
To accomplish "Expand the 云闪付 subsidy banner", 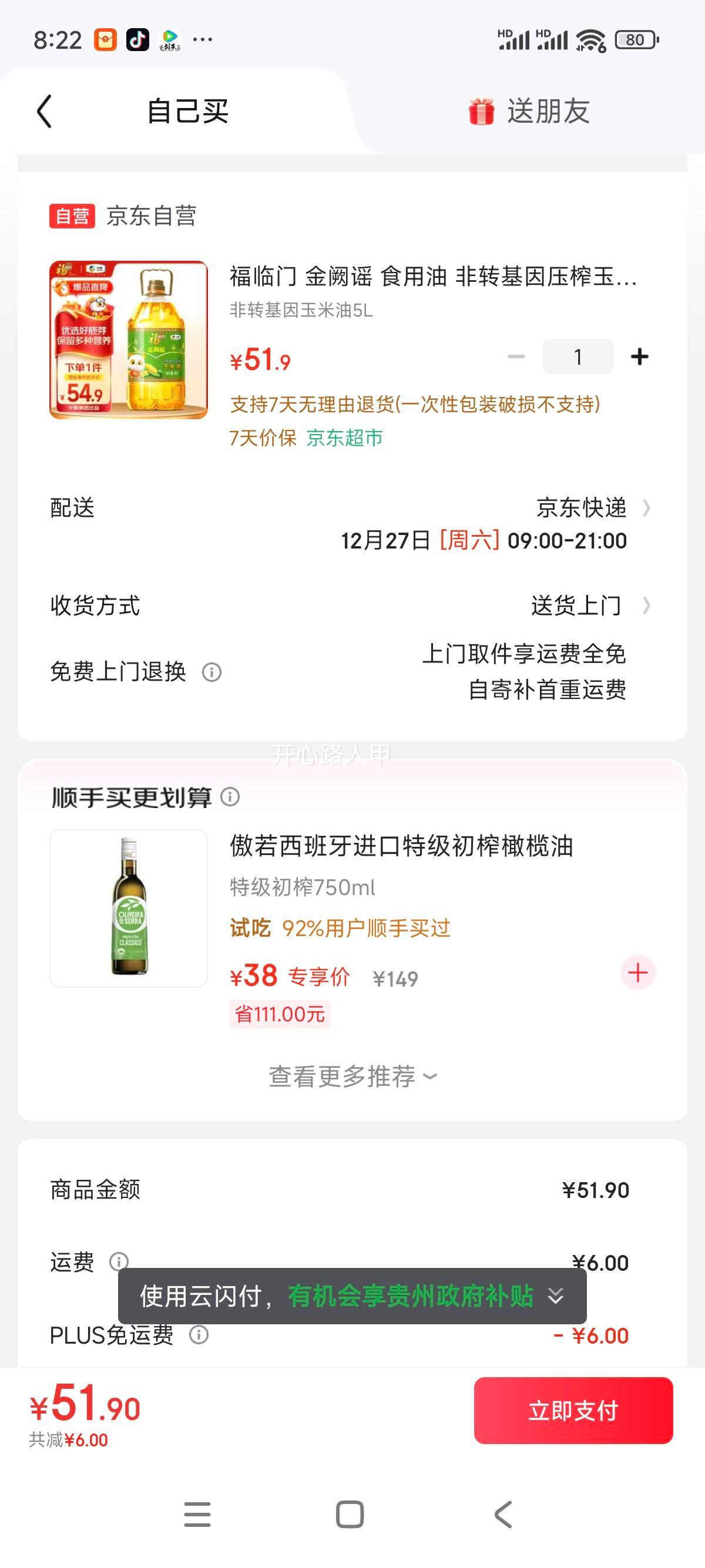I will [x=555, y=1296].
